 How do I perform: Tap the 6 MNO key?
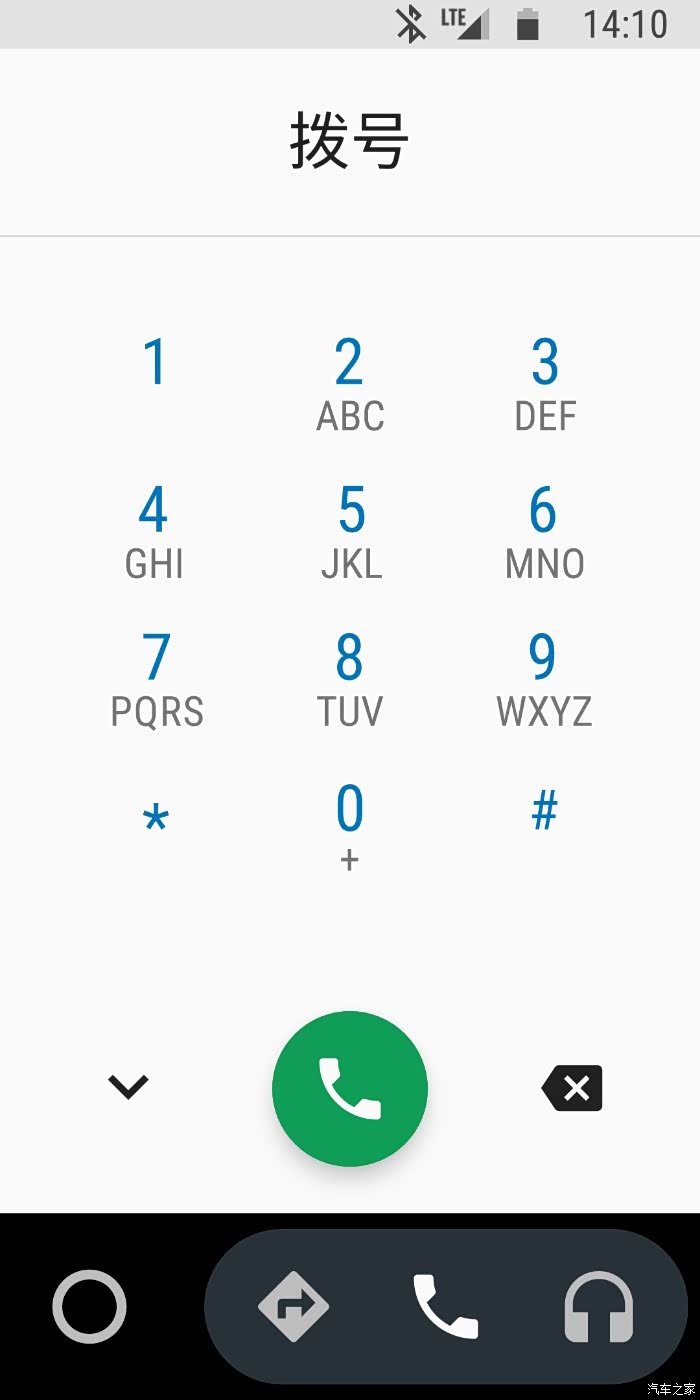click(x=544, y=532)
